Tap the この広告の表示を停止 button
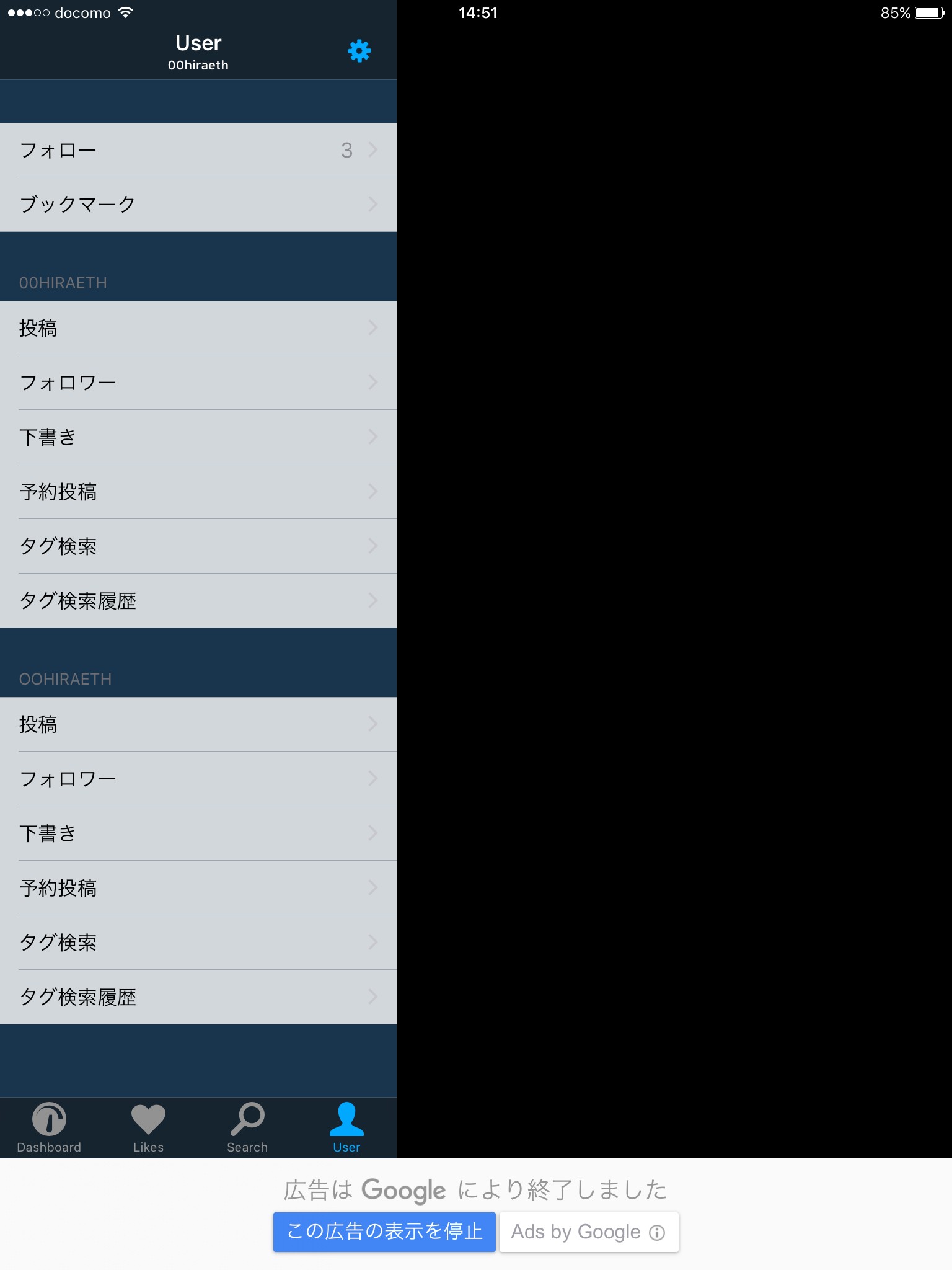Image resolution: width=952 pixels, height=1270 pixels. [384, 1232]
